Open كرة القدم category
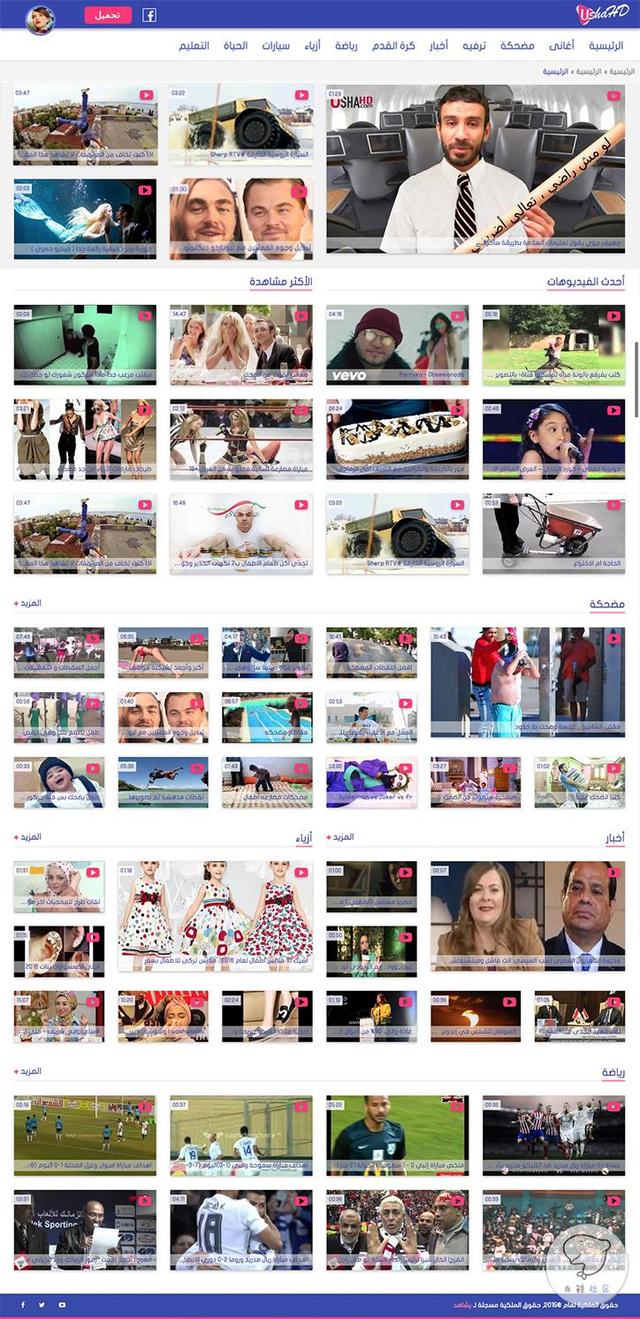 coord(393,47)
